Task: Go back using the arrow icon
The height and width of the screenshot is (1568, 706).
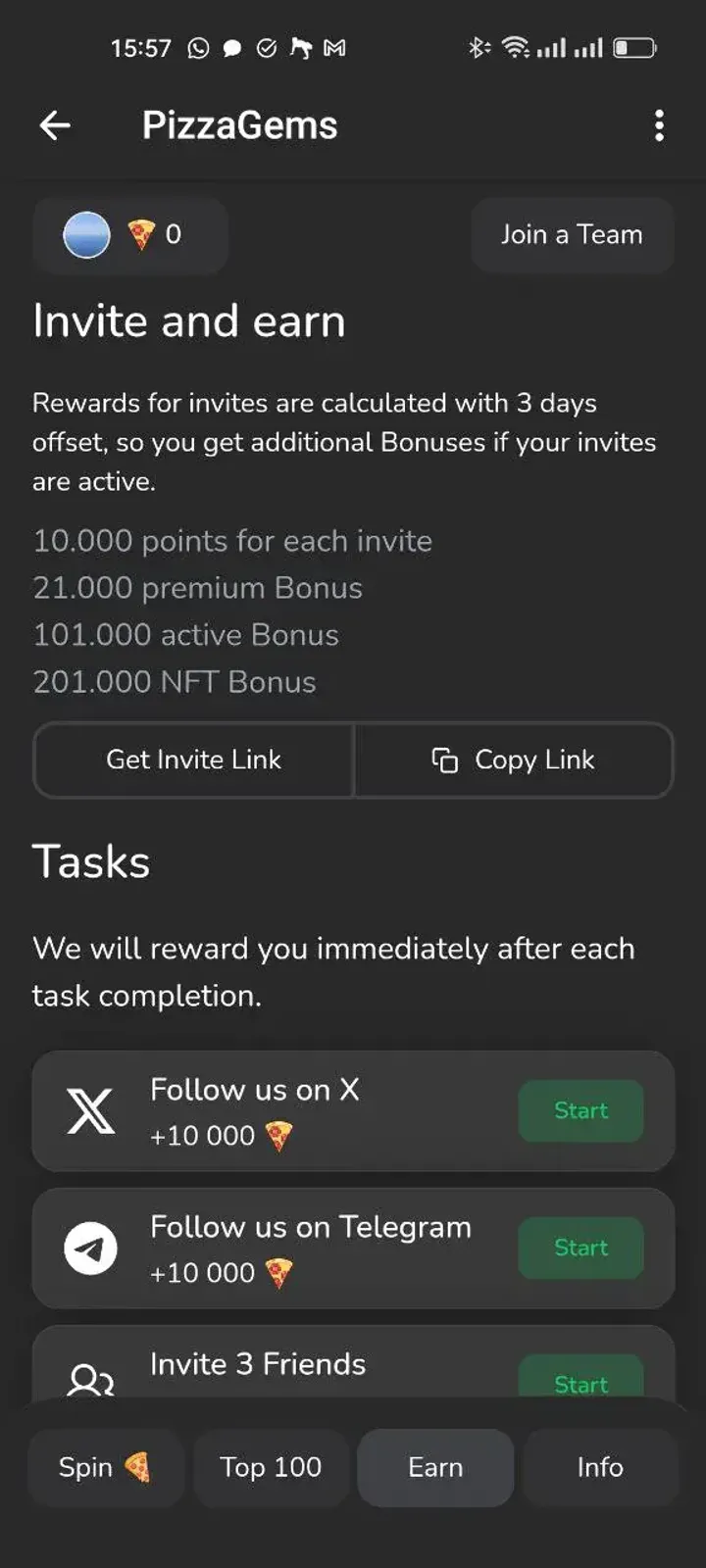Action: click(x=55, y=125)
